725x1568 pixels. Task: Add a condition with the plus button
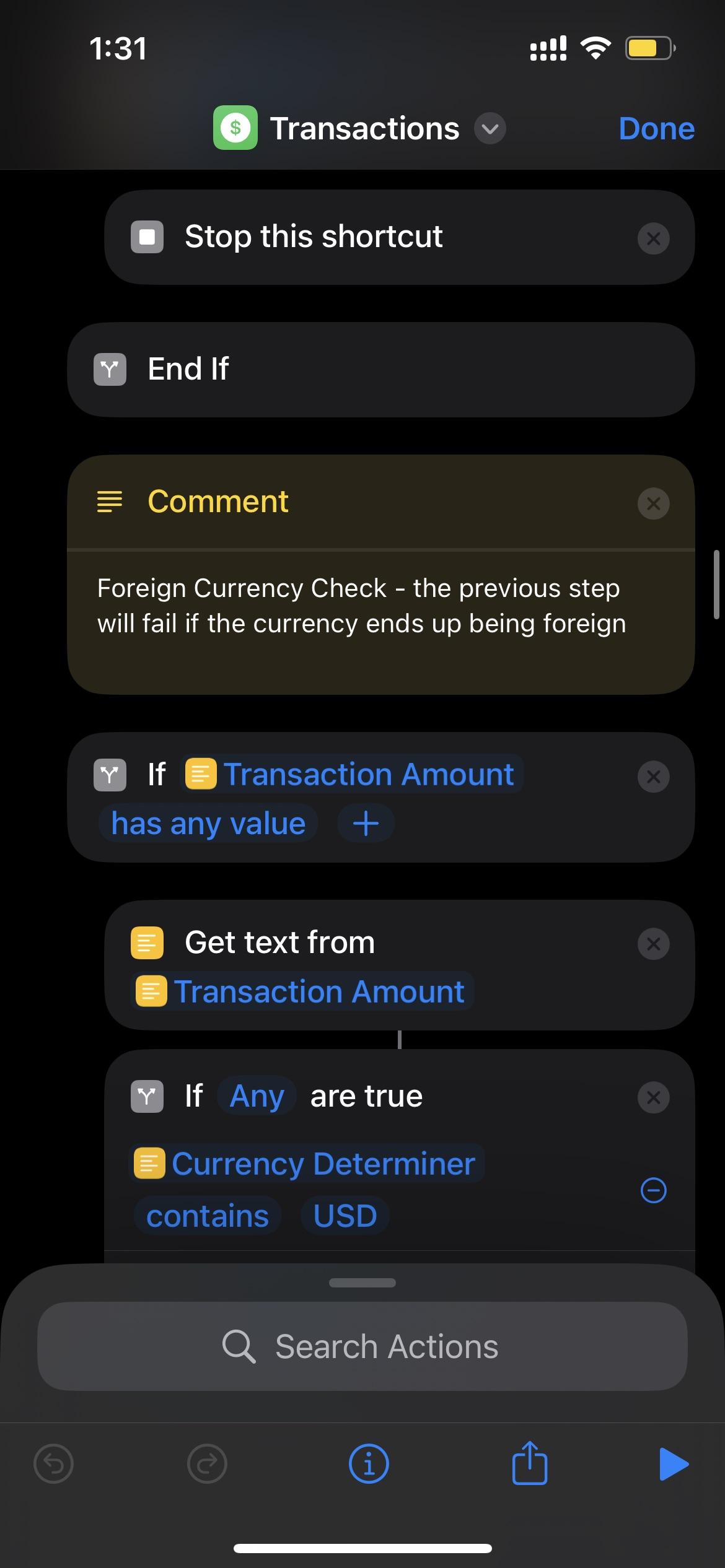366,824
